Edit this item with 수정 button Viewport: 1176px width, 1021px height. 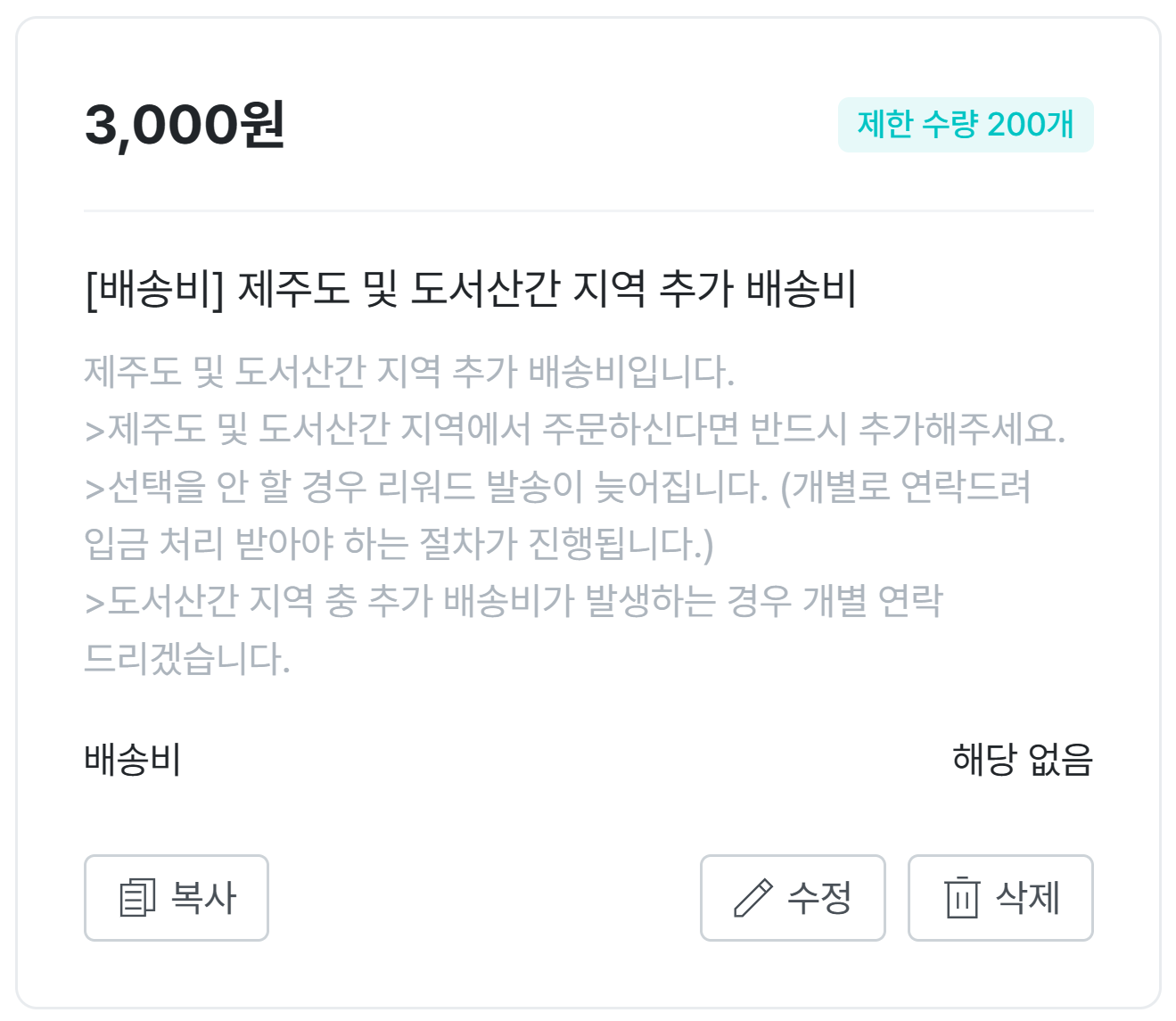click(x=793, y=898)
